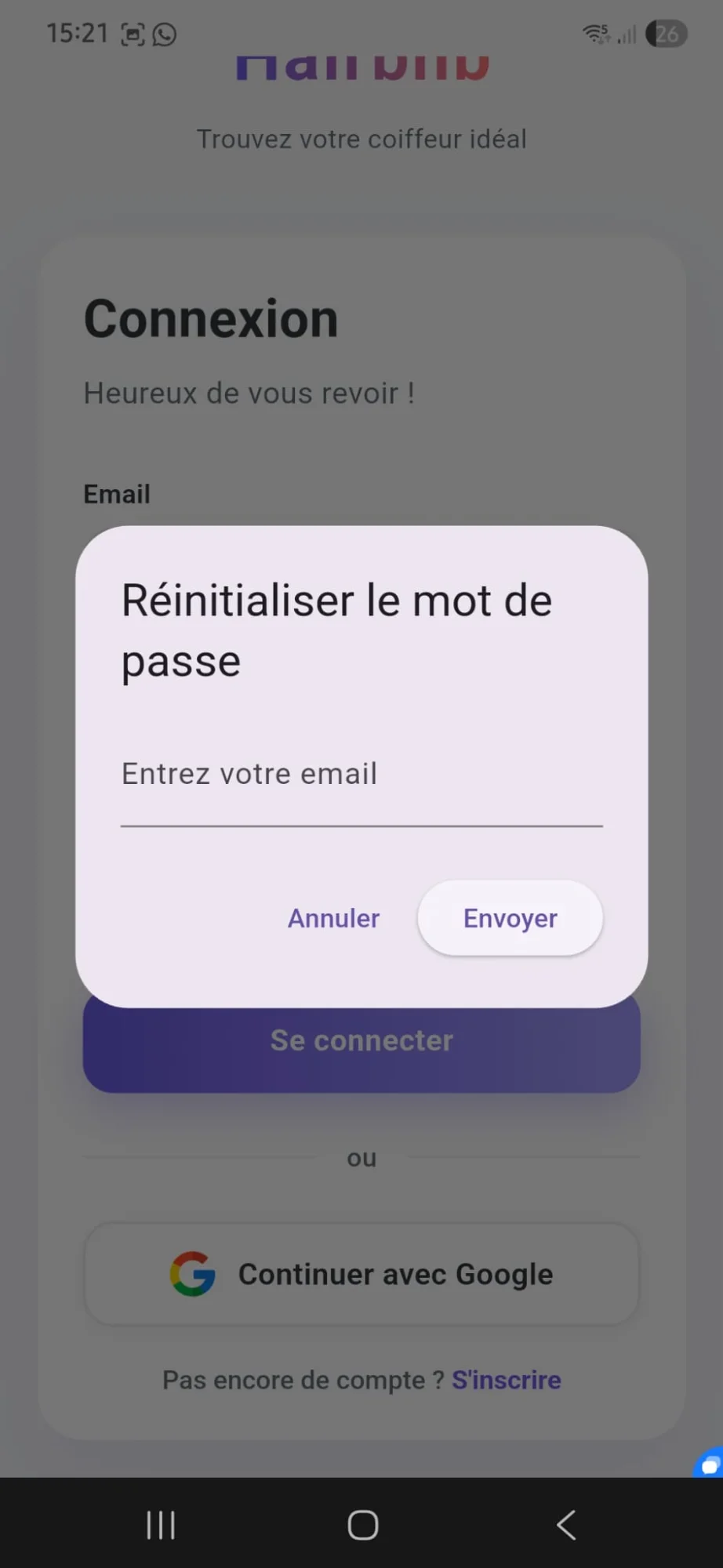Choose Continuer avec Google
Screen dimensions: 723x1568
pos(361,1274)
